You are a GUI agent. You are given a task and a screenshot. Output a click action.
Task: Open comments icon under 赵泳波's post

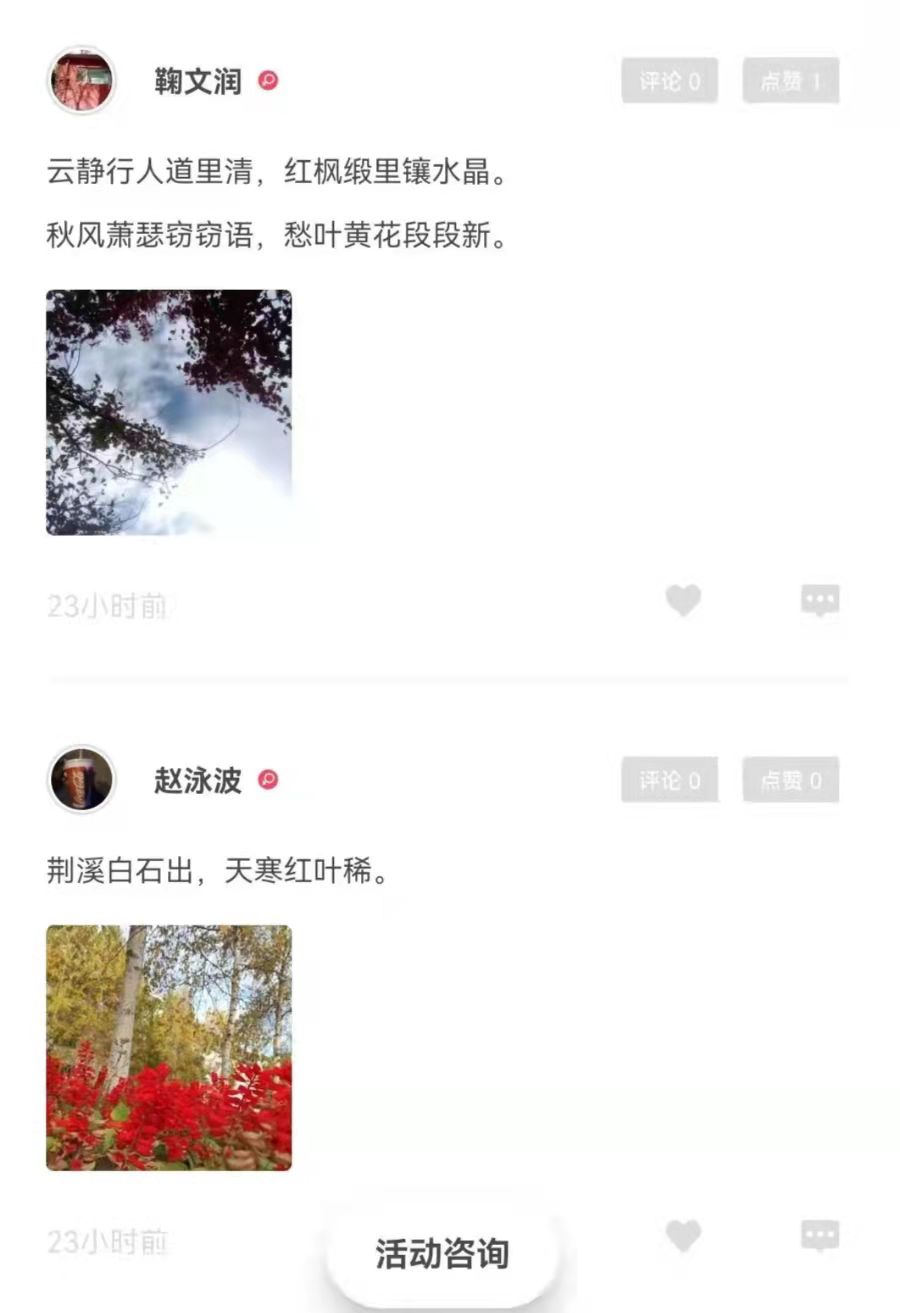820,1237
